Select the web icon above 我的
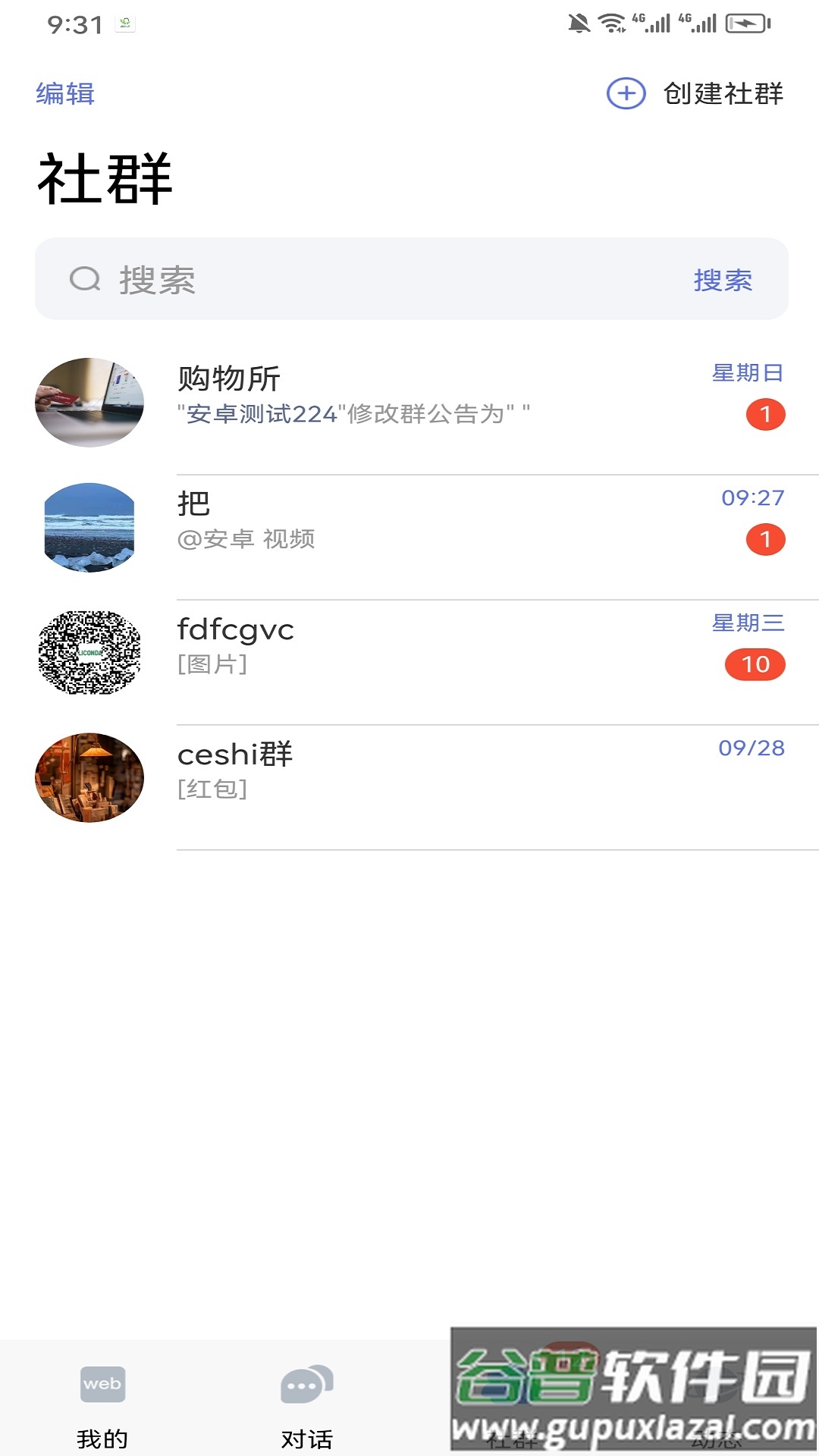This screenshot has height=1456, width=819. [102, 1383]
